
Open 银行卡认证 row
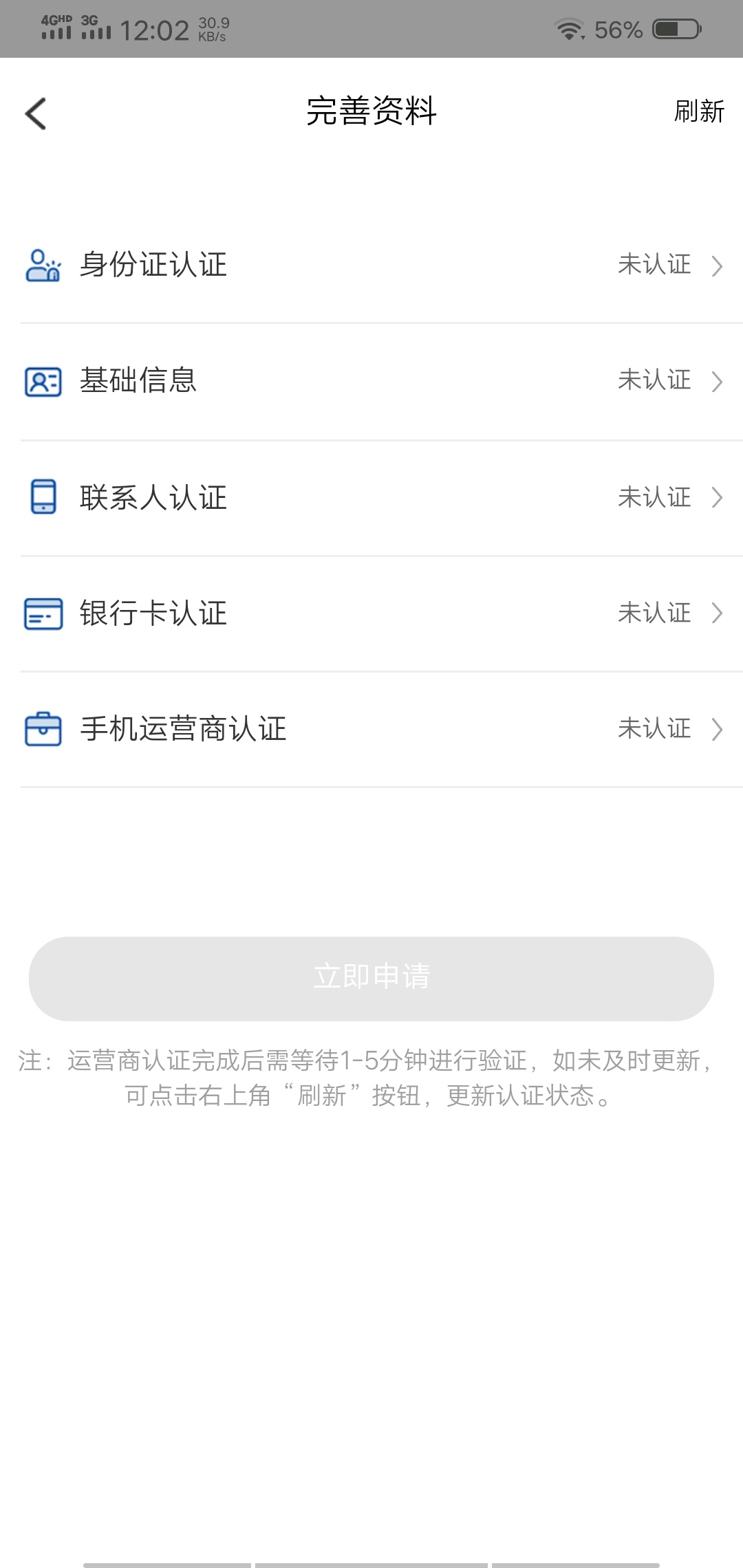[x=371, y=613]
